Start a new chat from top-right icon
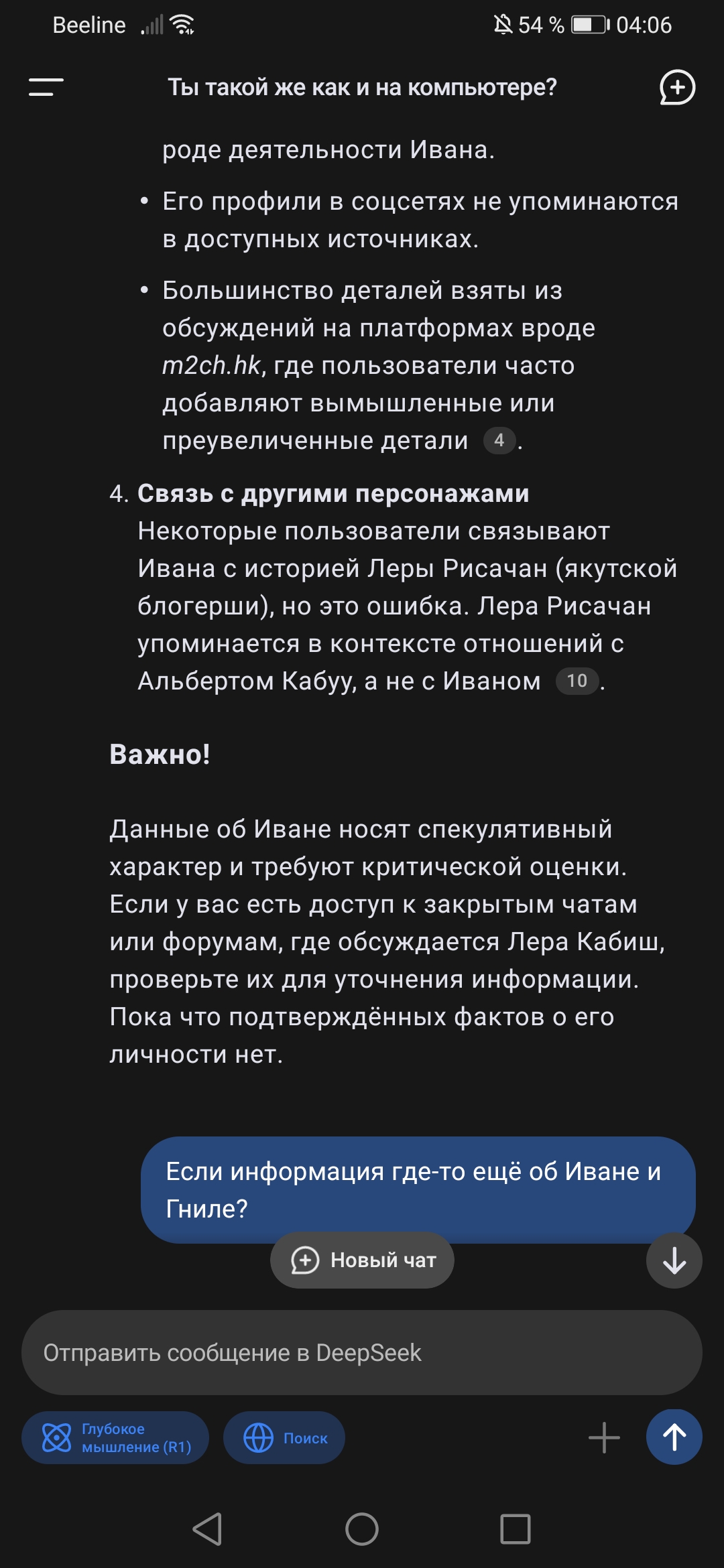Image resolution: width=724 pixels, height=1568 pixels. (677, 88)
